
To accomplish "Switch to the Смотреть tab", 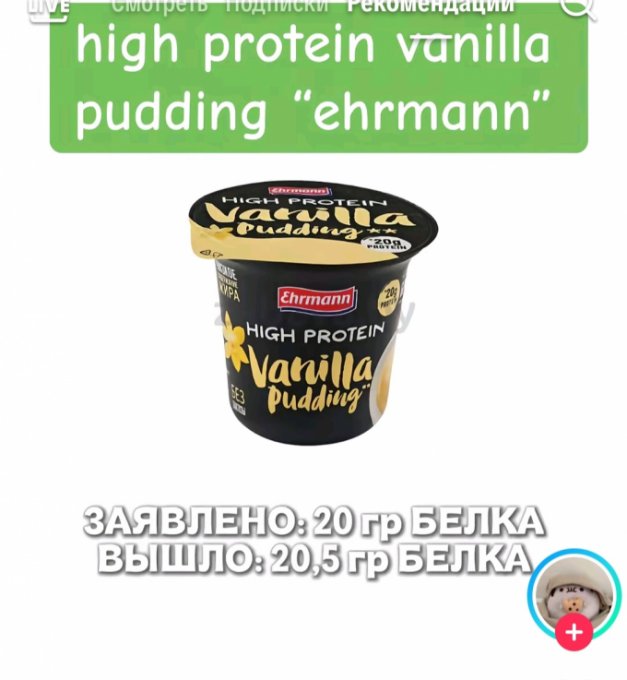I will click(x=159, y=5).
